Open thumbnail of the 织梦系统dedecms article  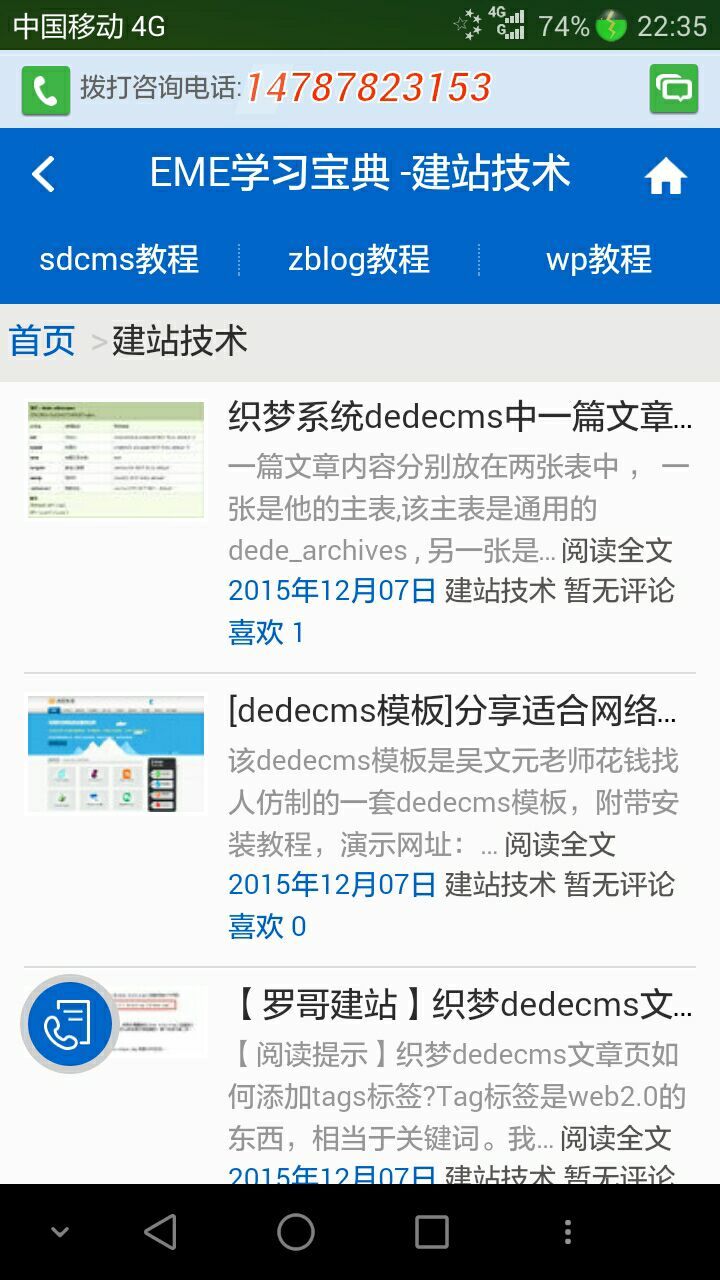[116, 460]
